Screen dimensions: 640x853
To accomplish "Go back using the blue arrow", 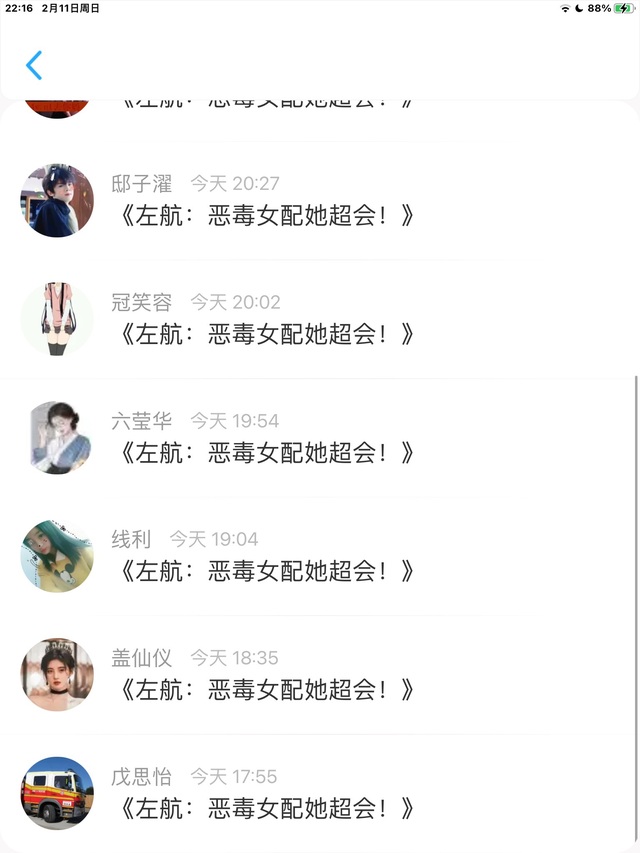I will (34, 66).
